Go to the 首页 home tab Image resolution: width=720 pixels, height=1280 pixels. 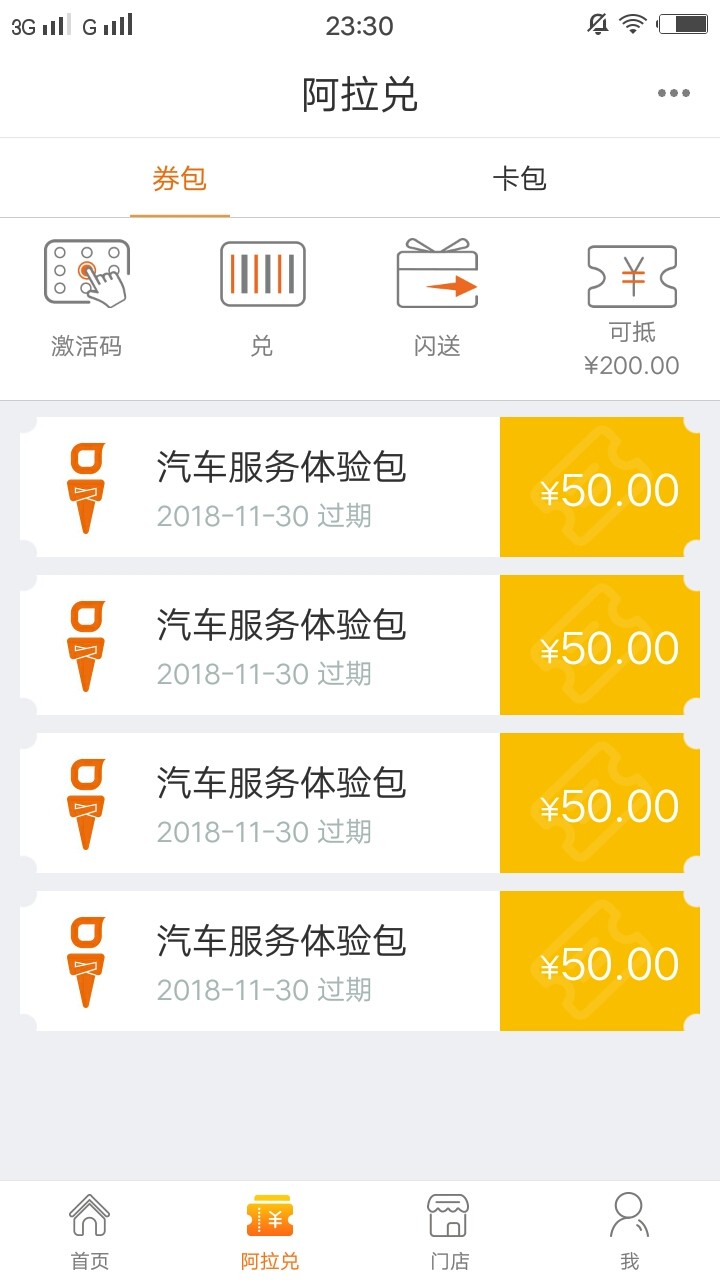click(90, 1231)
